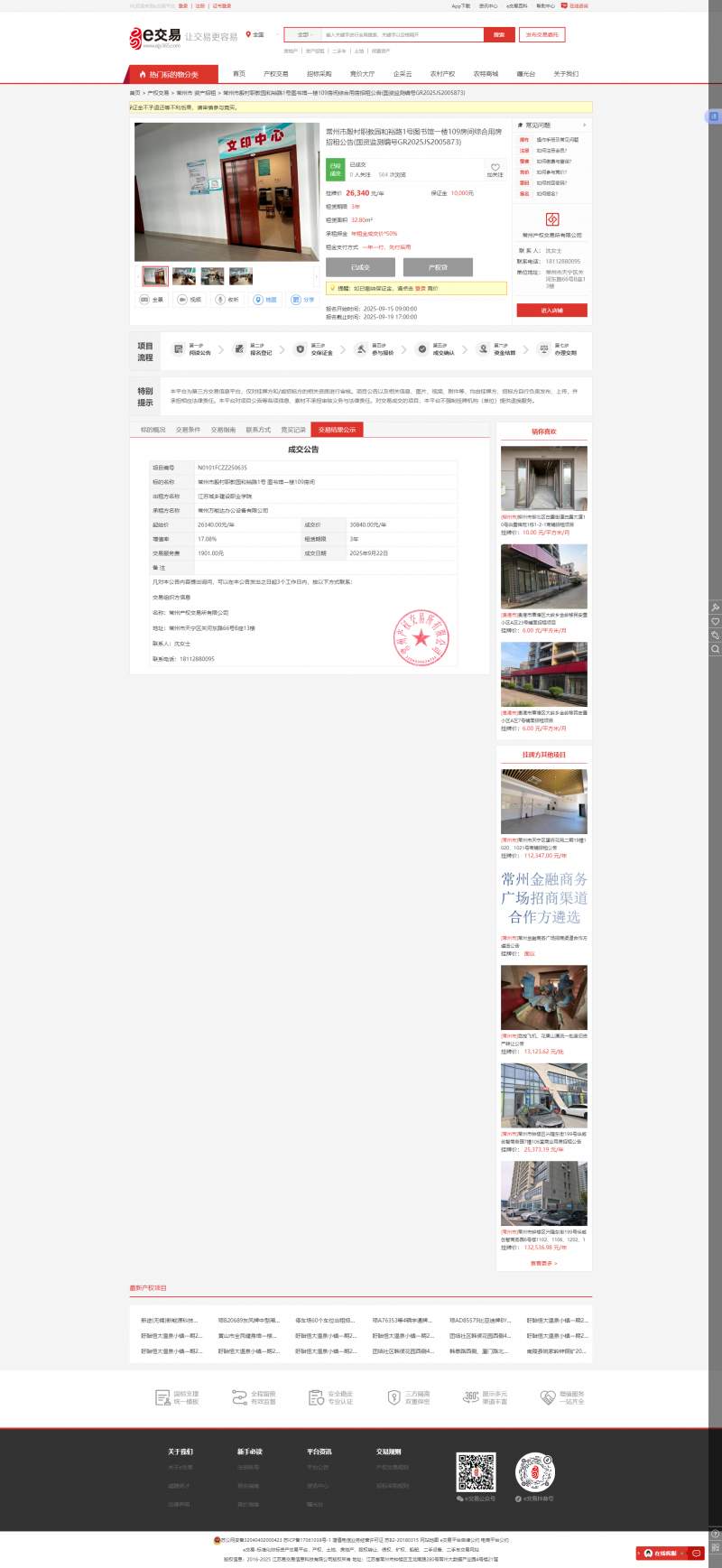Select the 产权贷 button
Image resolution: width=722 pixels, height=1568 pixels.
[438, 267]
